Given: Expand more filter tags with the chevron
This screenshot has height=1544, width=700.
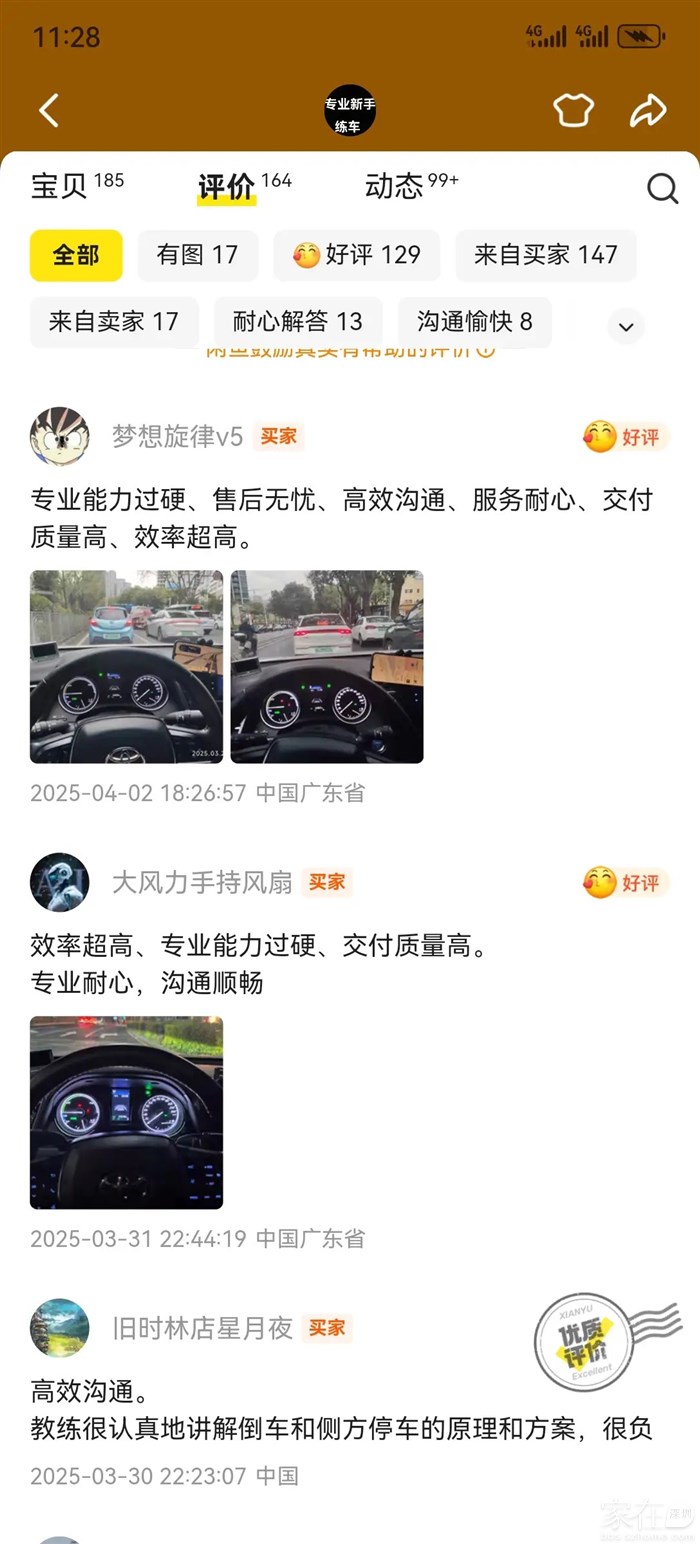Looking at the screenshot, I should tap(627, 326).
